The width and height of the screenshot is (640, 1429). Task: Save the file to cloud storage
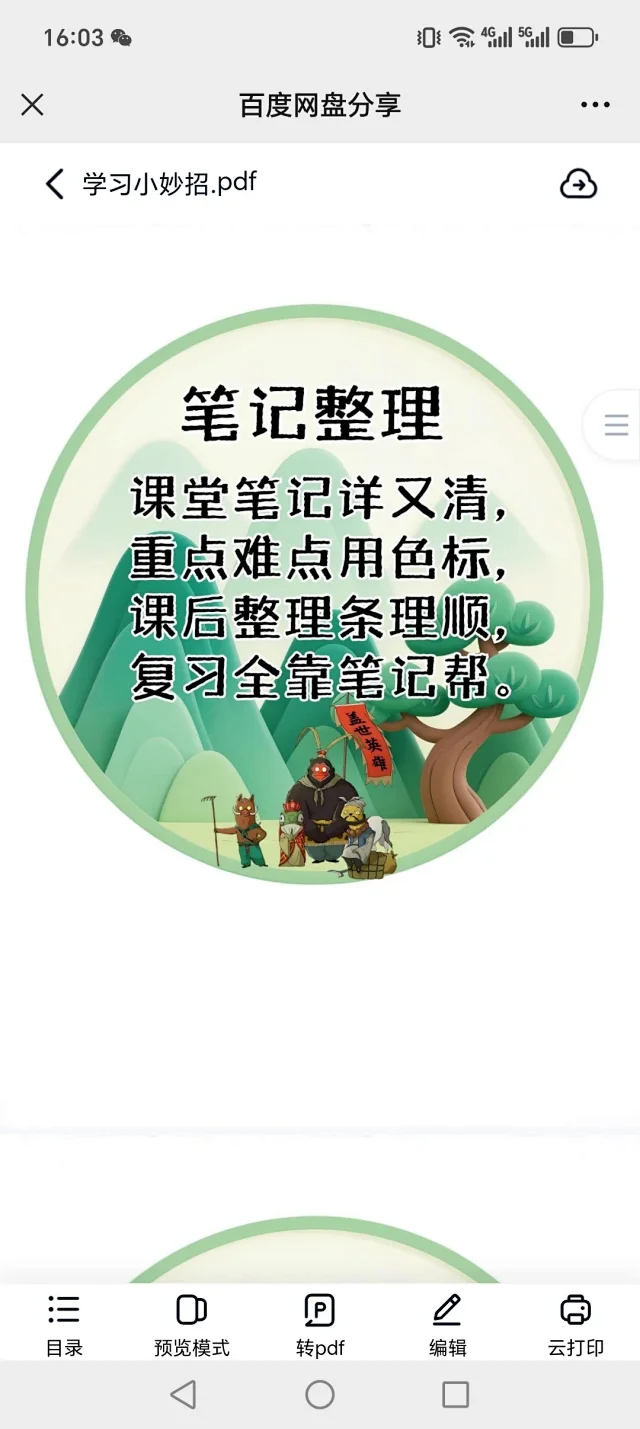coord(578,184)
